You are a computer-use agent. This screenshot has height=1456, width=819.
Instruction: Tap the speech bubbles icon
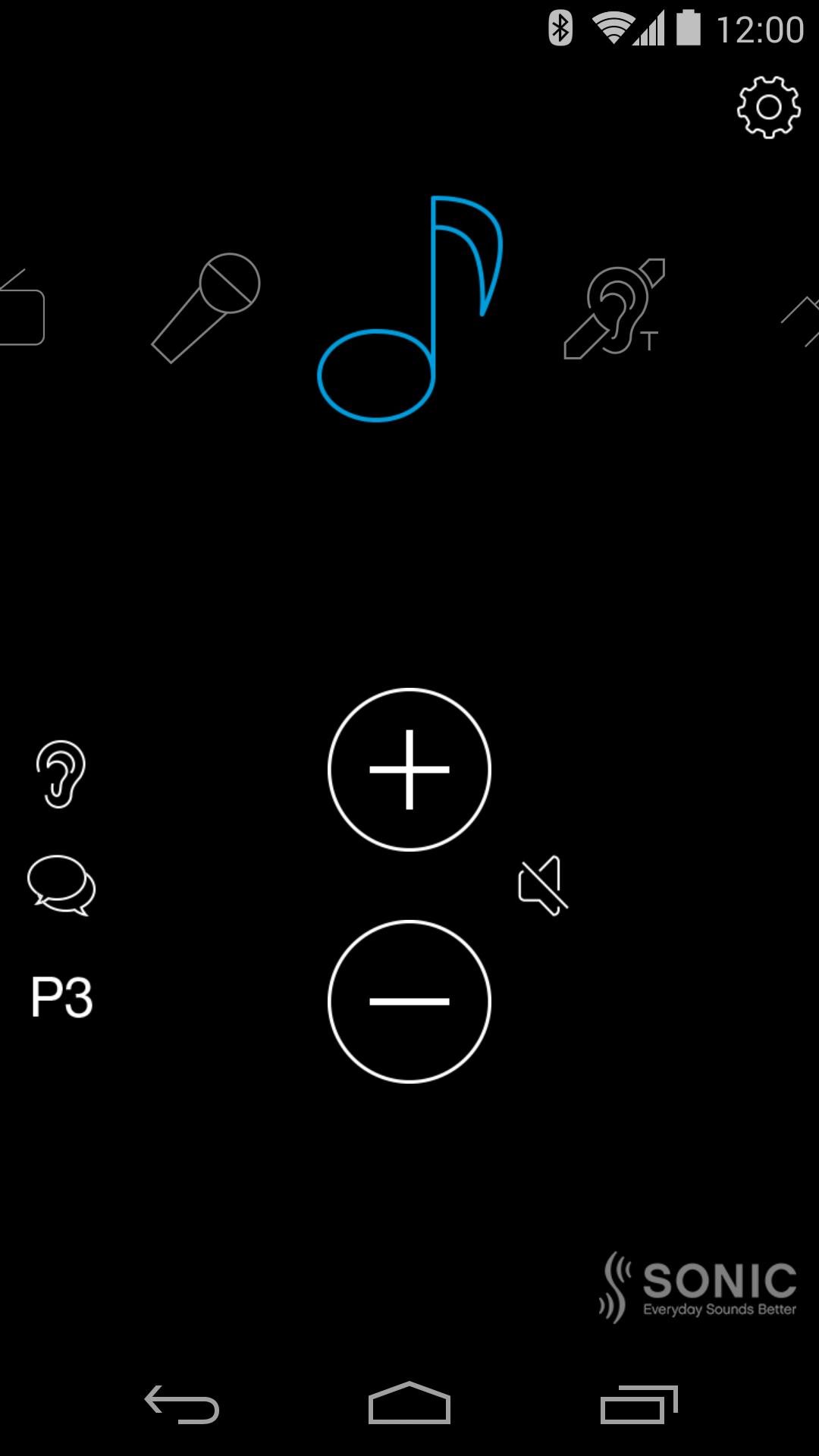click(x=61, y=885)
